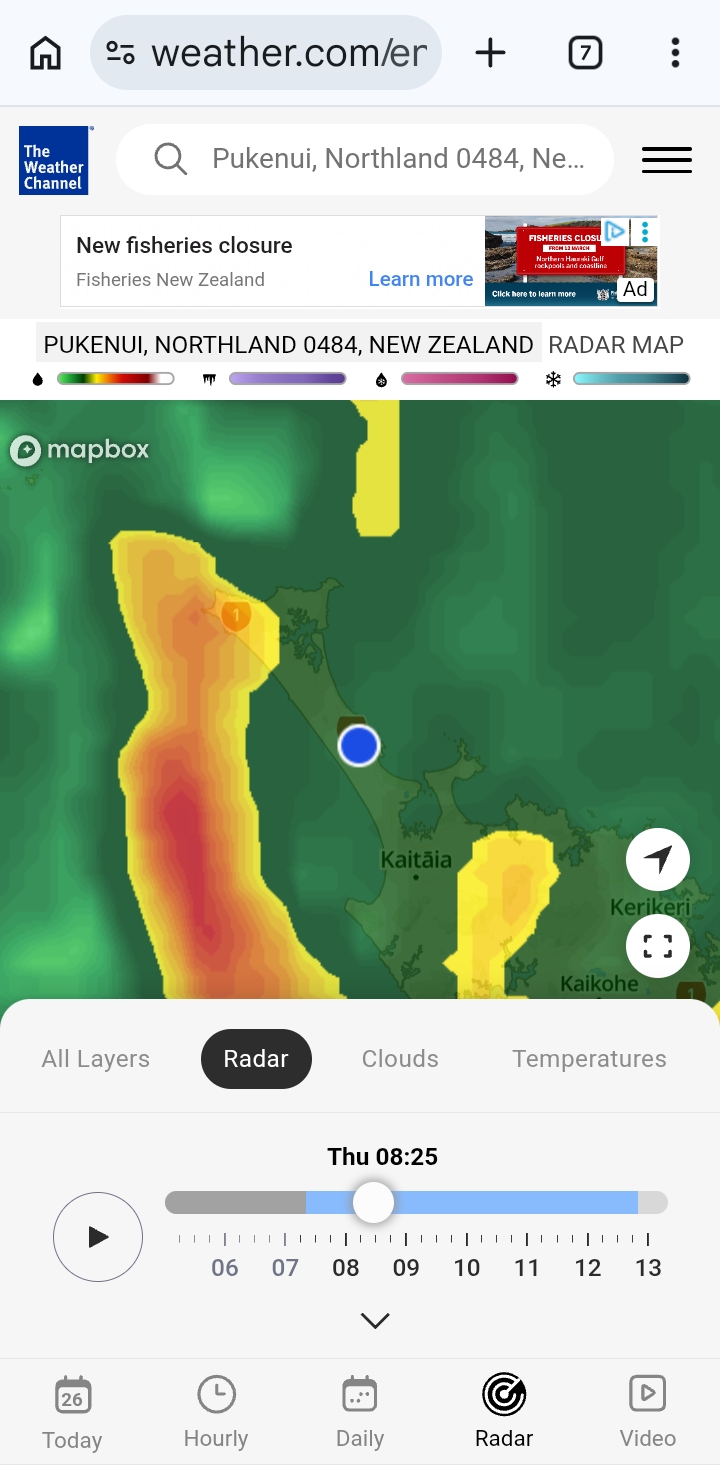The width and height of the screenshot is (720, 1465).
Task: Go to the browser home page
Action: (45, 53)
